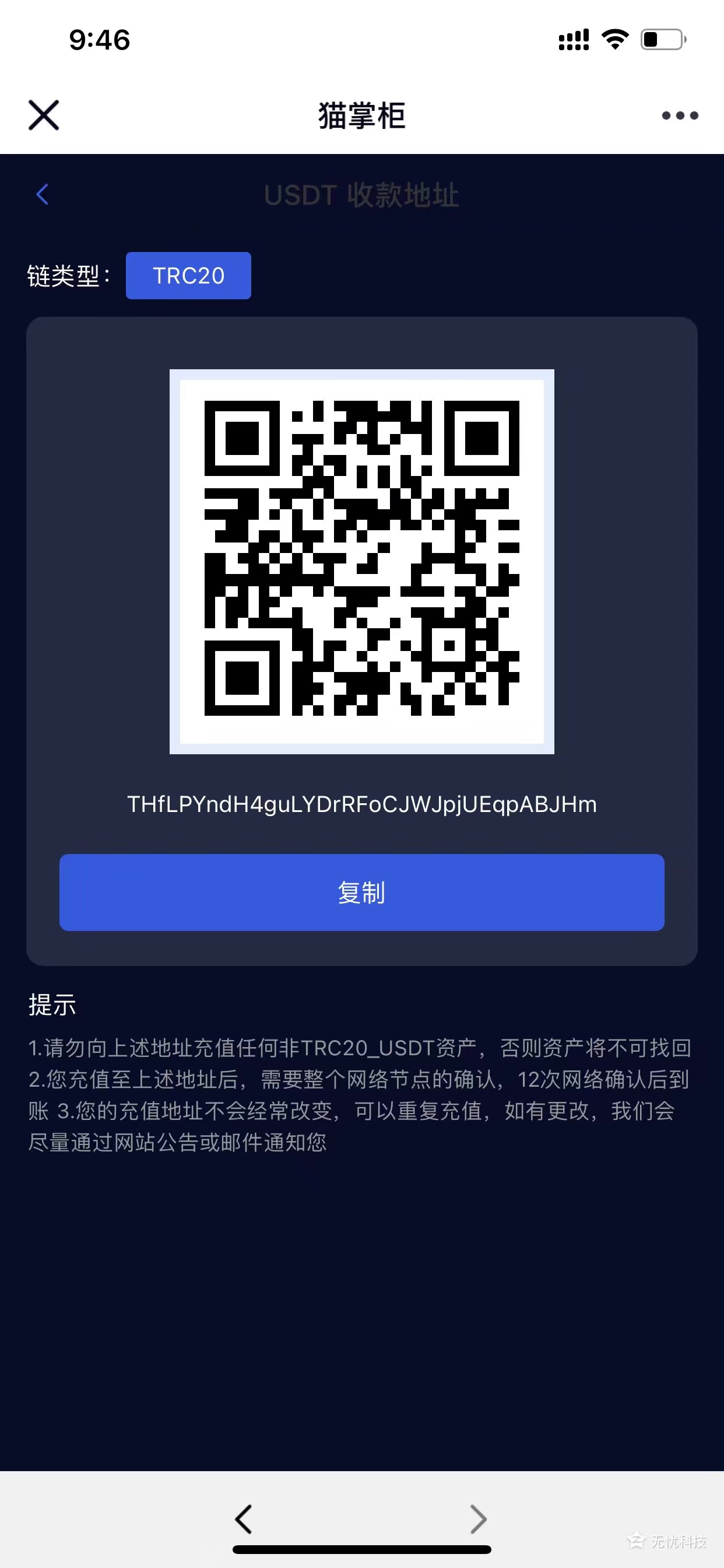
Task: Open the three-dot overflow menu
Action: pyautogui.click(x=680, y=115)
